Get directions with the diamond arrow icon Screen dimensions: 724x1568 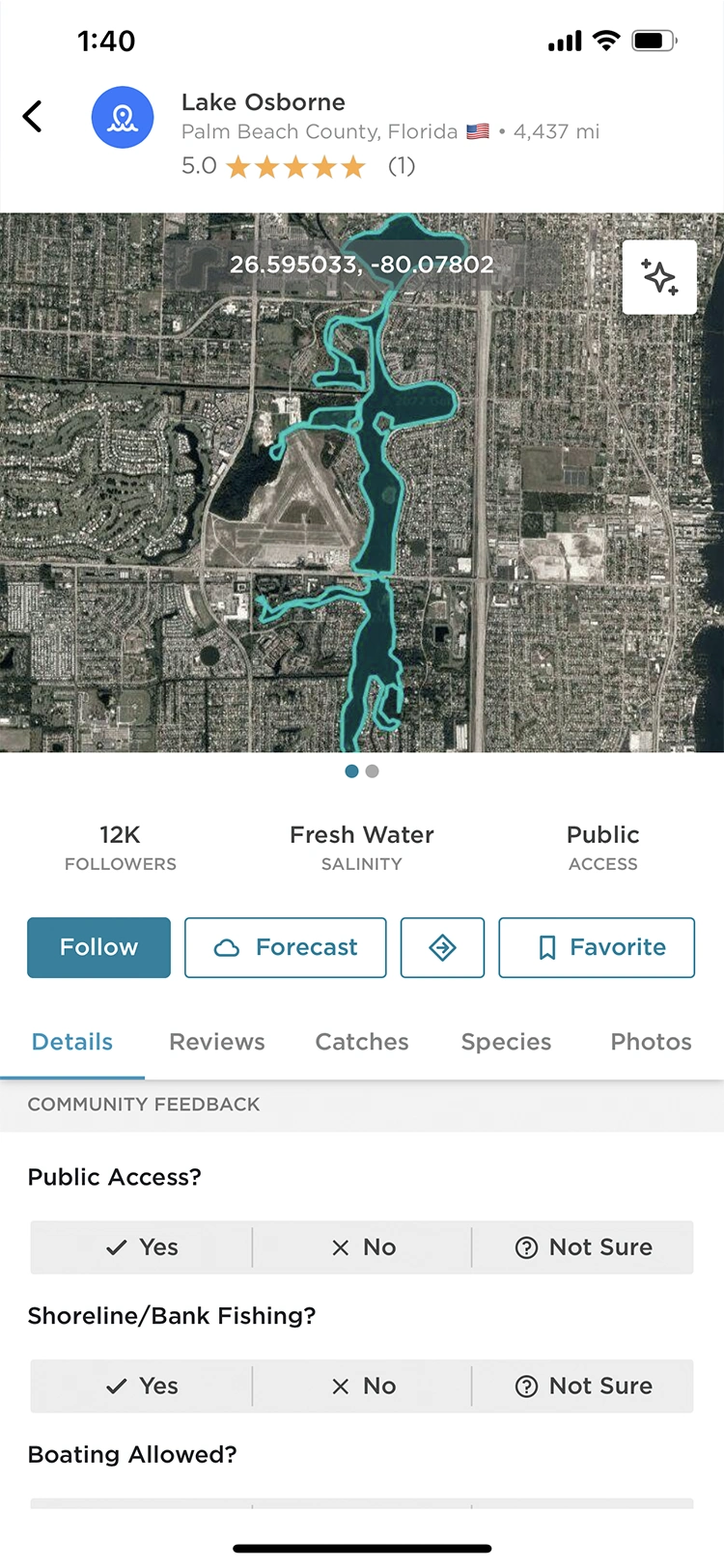(442, 947)
